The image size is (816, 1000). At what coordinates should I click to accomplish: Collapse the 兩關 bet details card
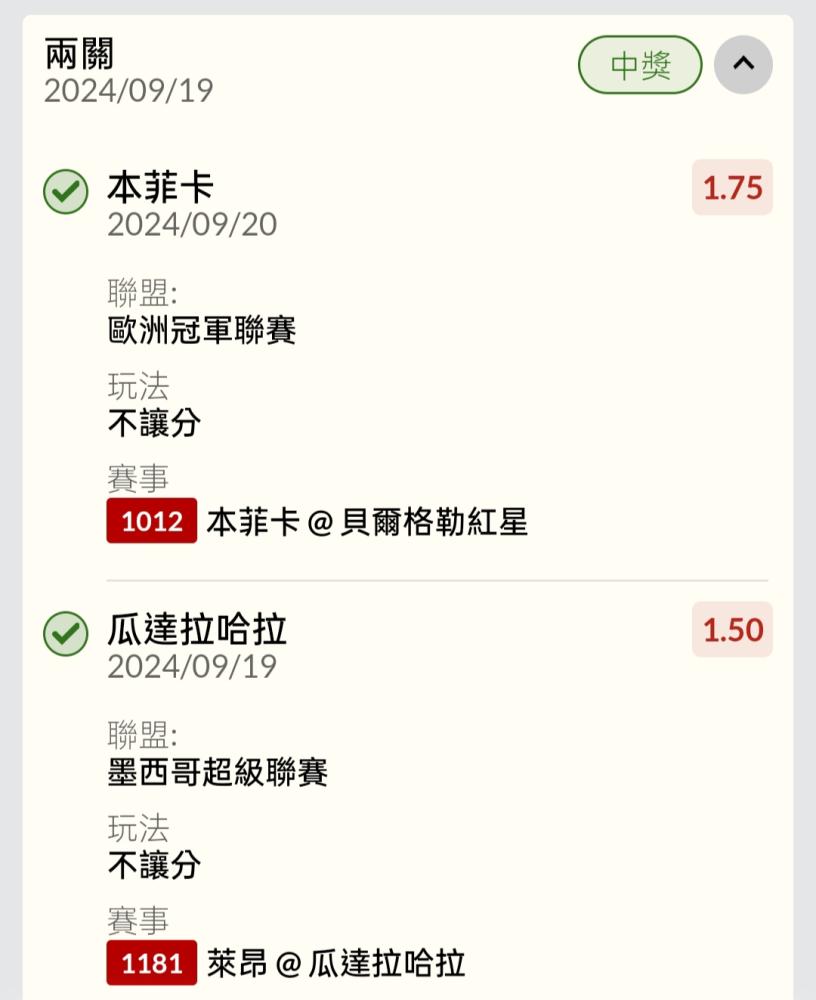click(x=743, y=65)
